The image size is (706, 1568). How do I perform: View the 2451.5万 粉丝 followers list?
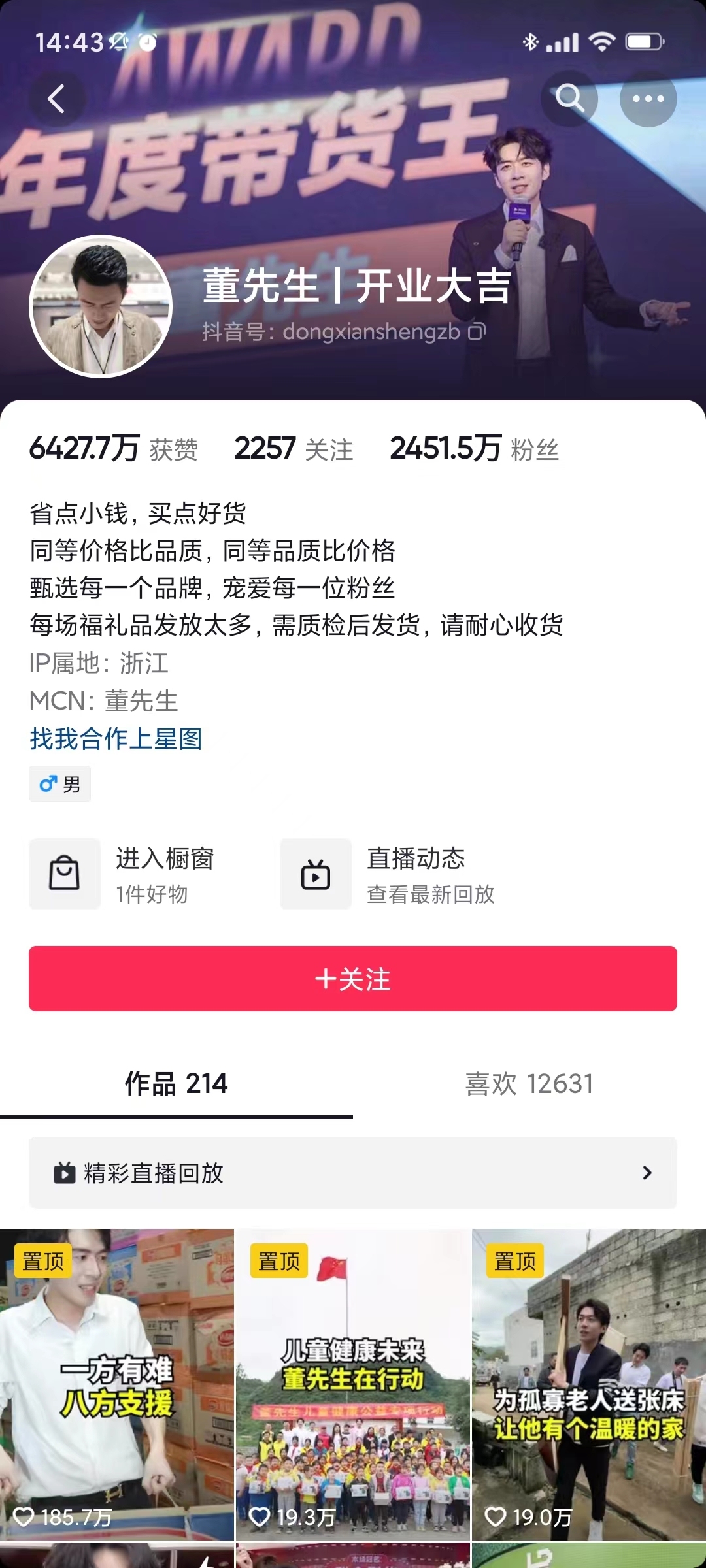click(474, 449)
